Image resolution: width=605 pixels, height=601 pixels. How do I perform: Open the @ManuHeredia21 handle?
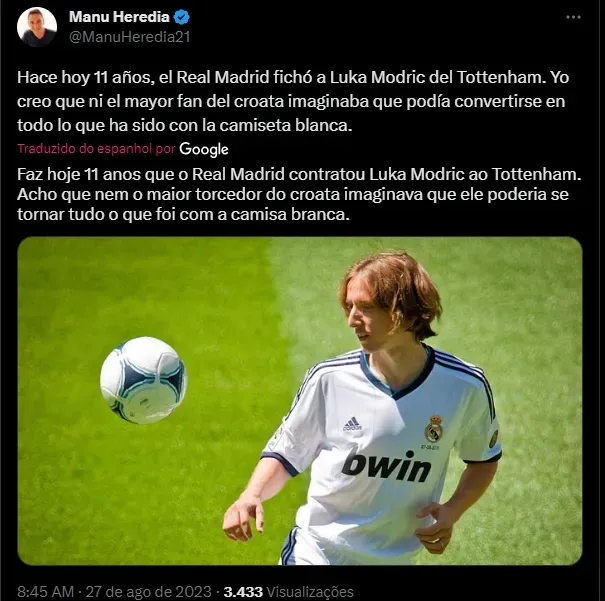click(x=128, y=36)
